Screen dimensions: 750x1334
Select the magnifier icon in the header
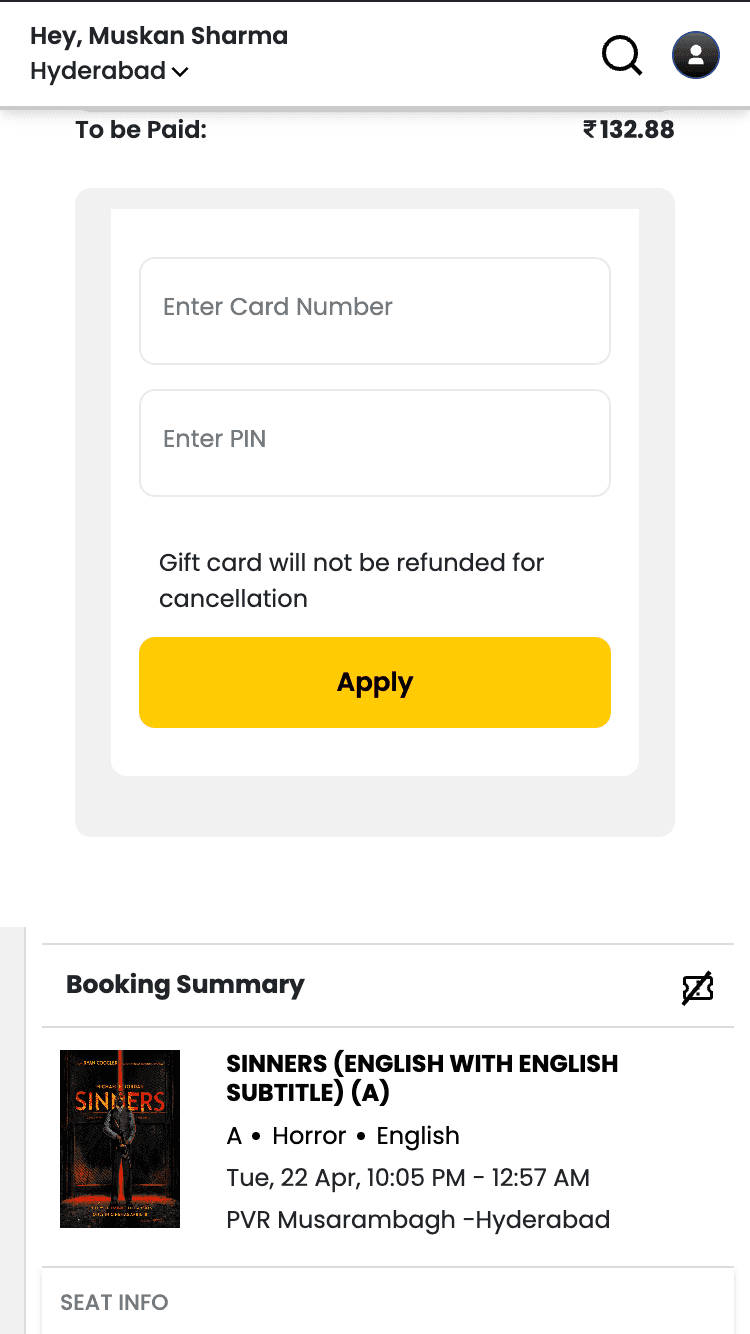click(621, 55)
